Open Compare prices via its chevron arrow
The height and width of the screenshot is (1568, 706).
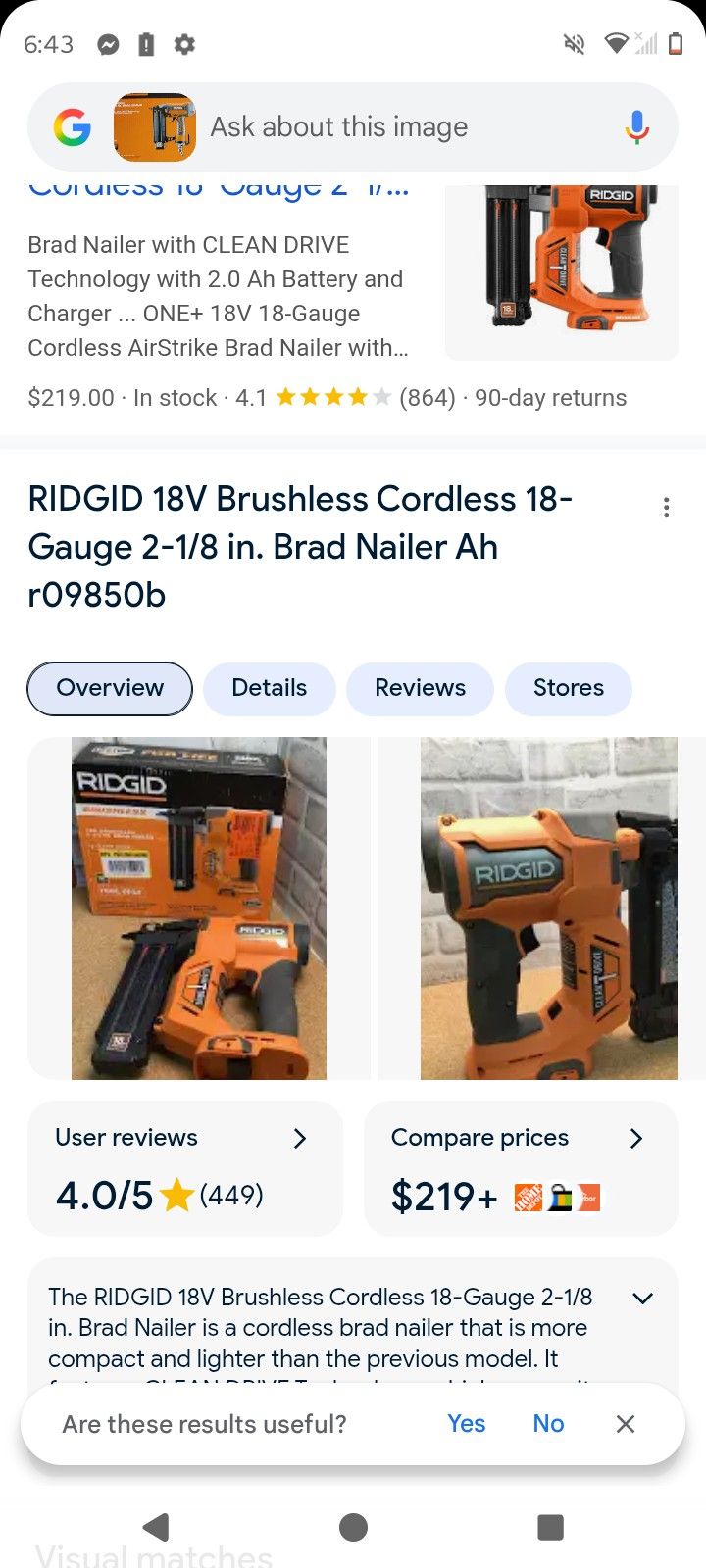[x=636, y=1138]
